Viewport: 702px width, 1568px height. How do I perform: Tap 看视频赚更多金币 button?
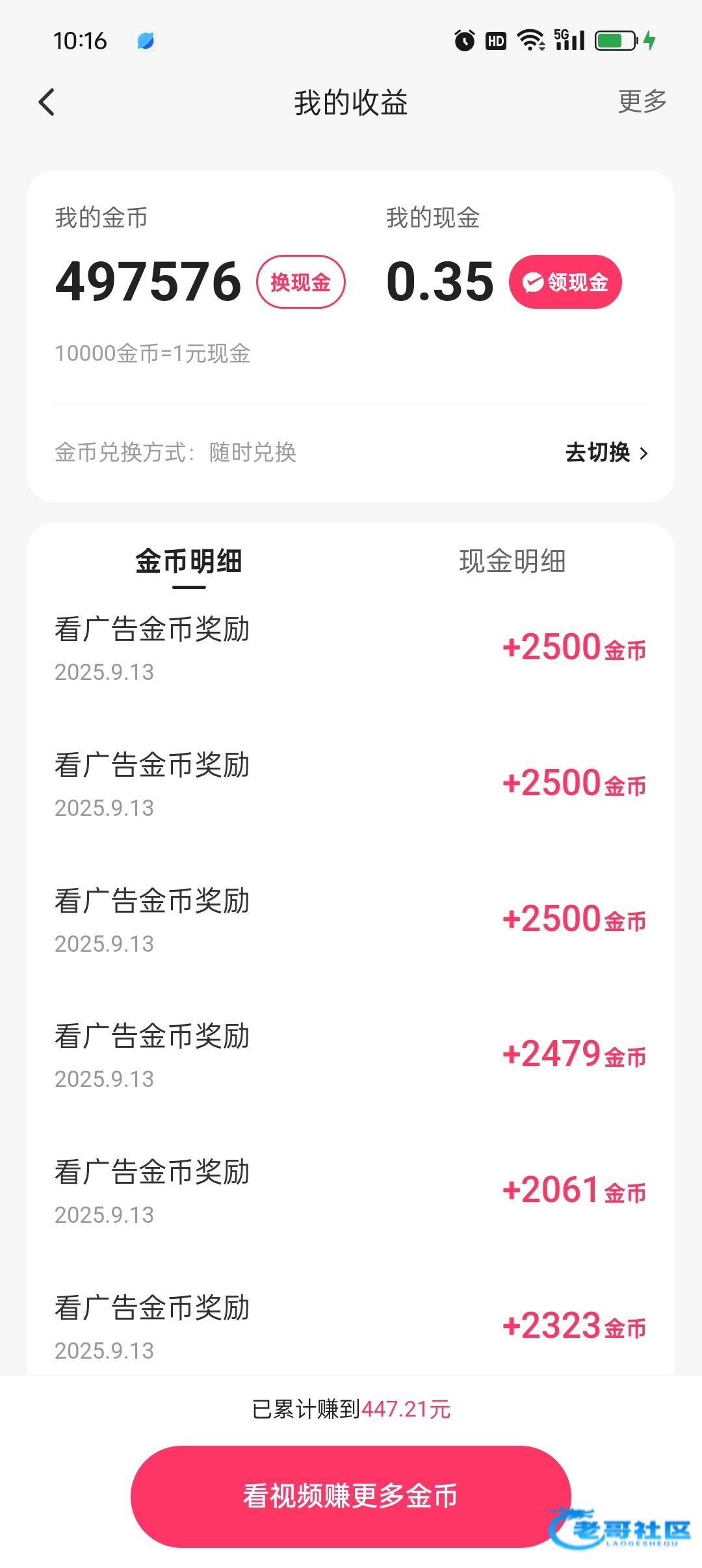pos(350,1496)
